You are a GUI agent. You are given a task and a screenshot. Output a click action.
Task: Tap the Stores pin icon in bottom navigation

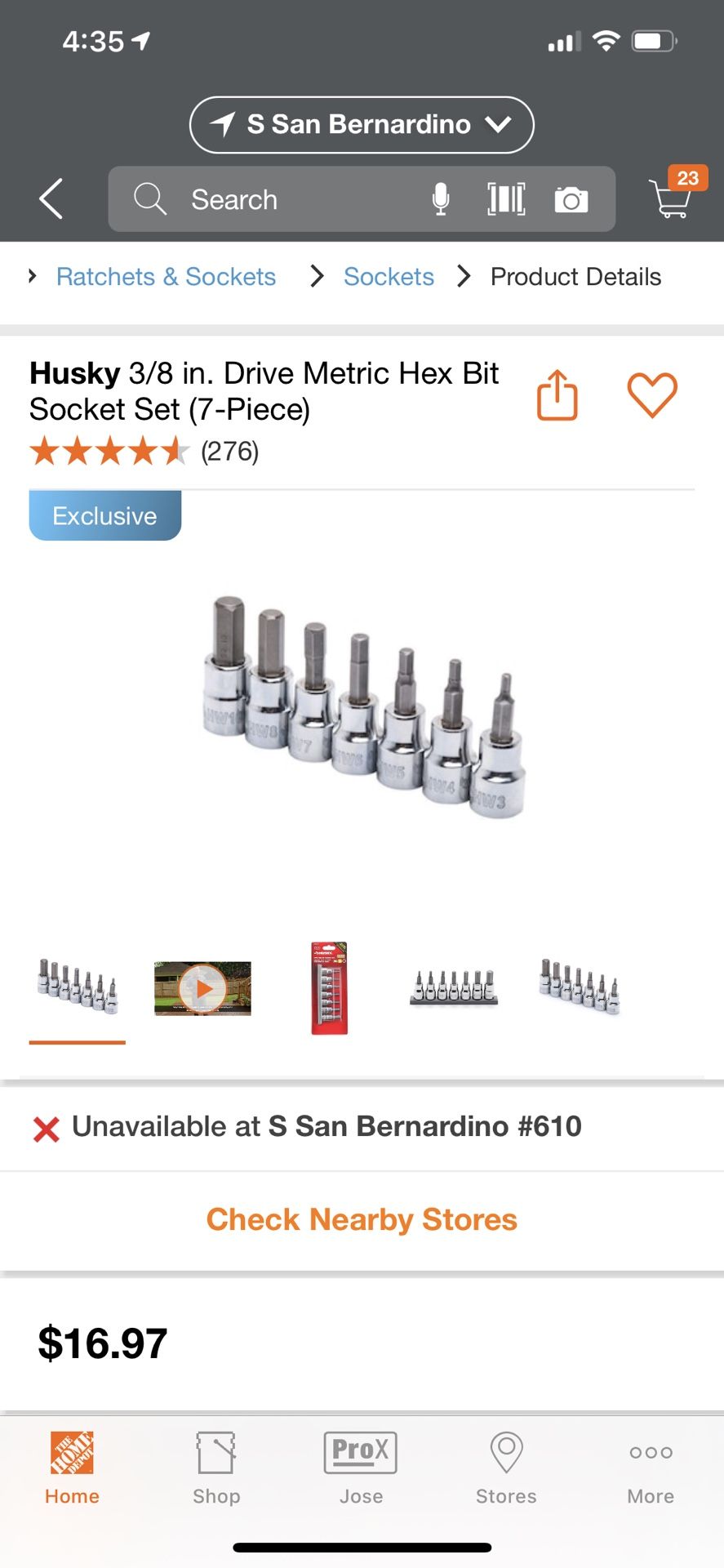pos(505,1468)
